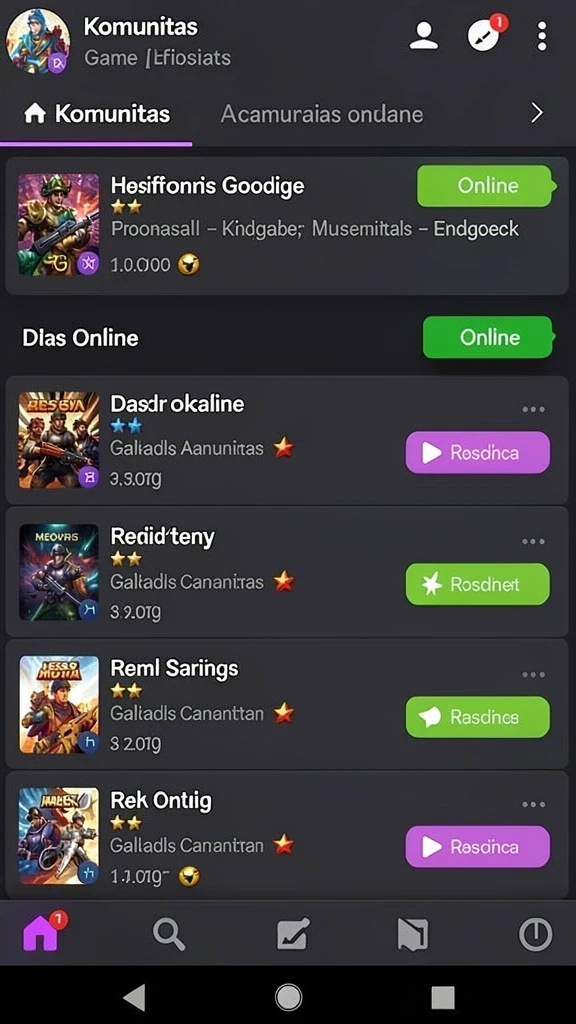Open the power icon in bottom bar
This screenshot has width=576, height=1024.
click(x=536, y=934)
